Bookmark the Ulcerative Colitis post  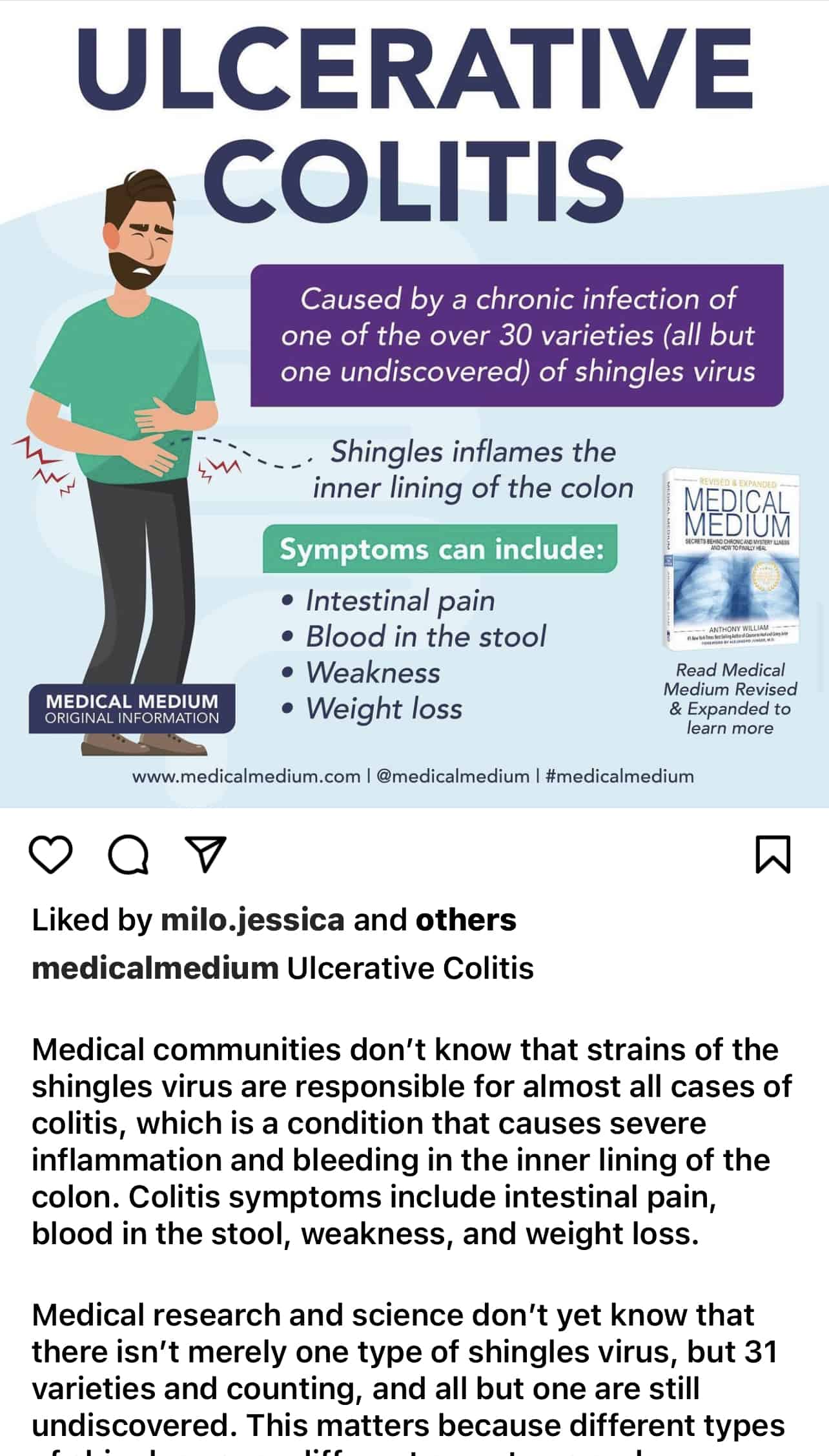[773, 854]
